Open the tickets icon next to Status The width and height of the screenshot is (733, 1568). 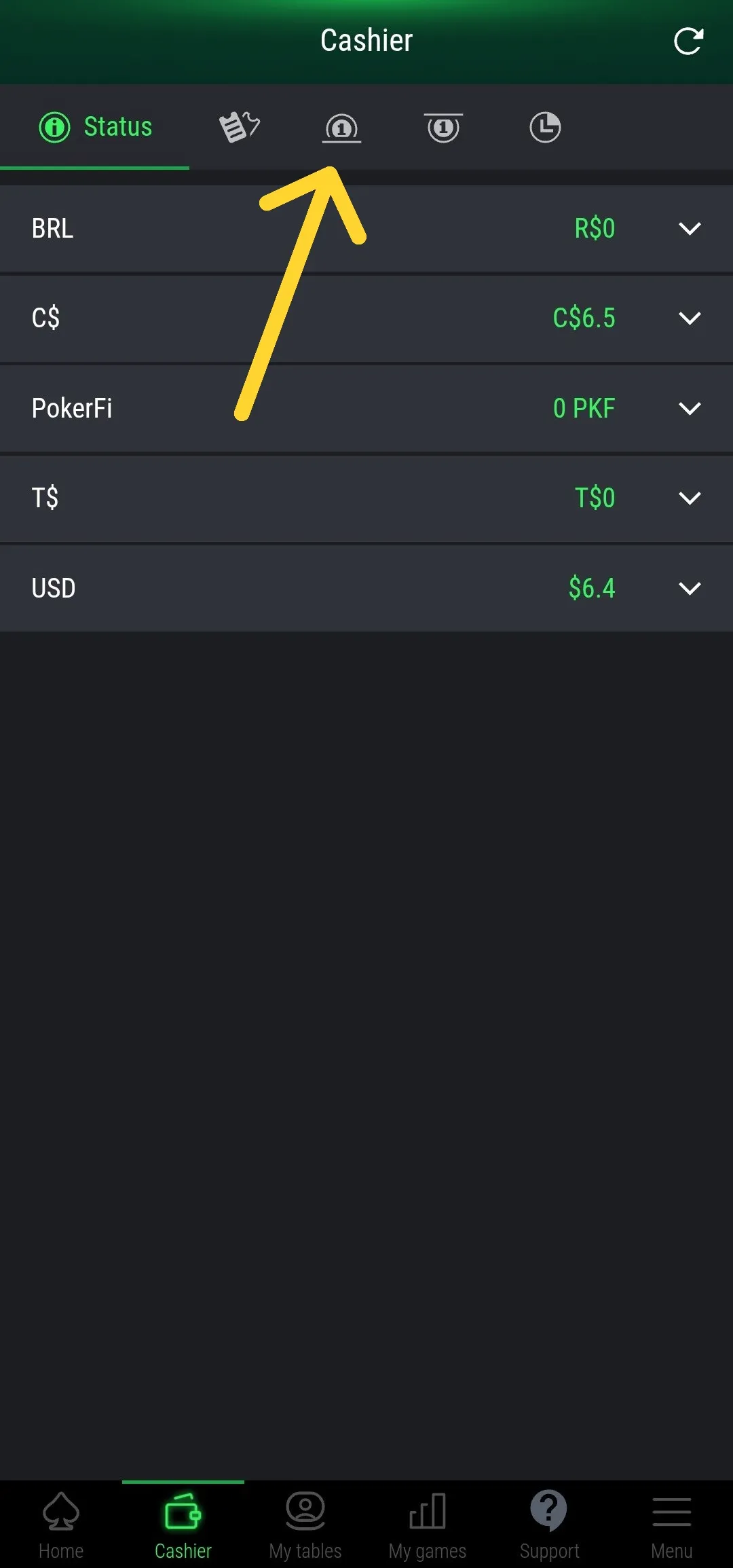point(239,126)
